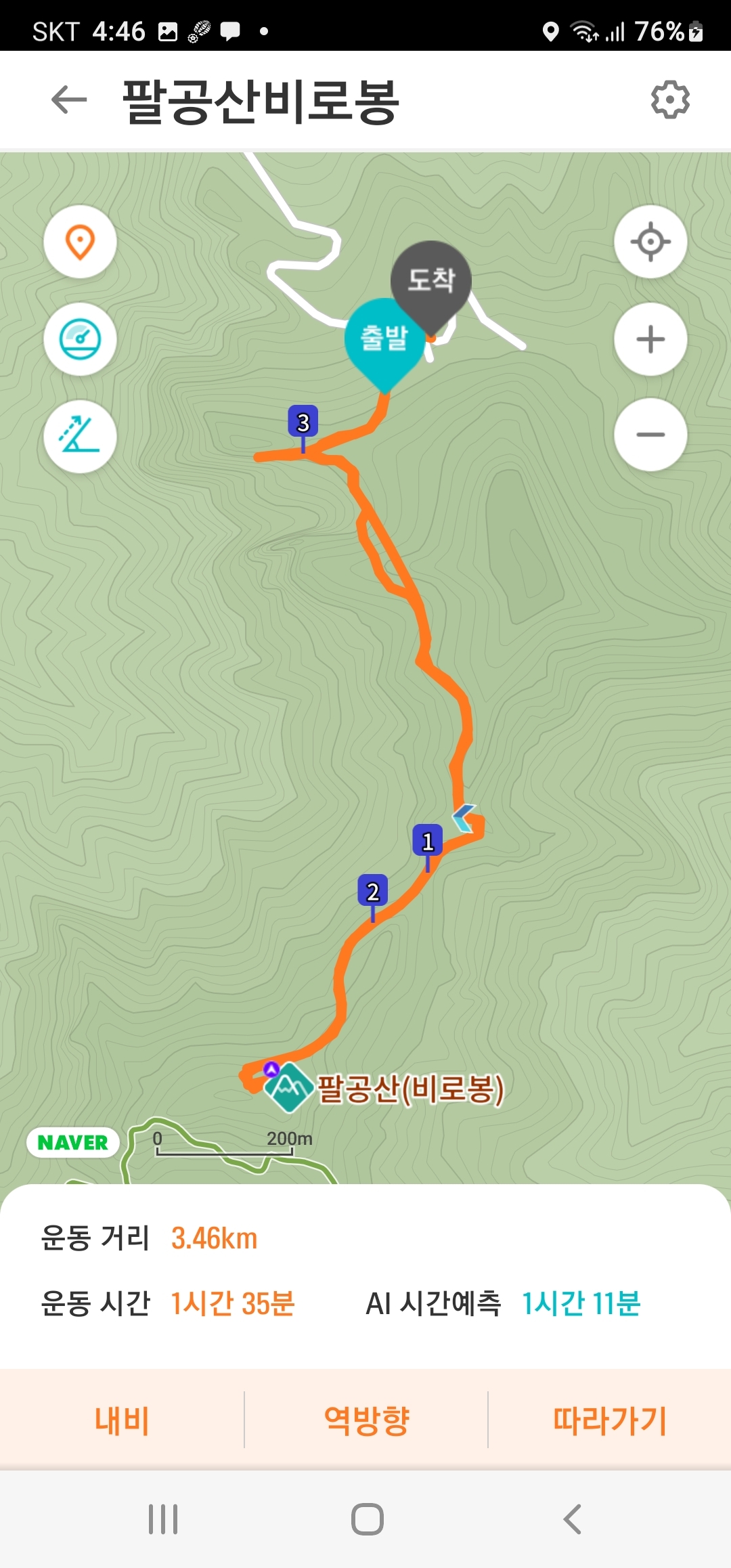This screenshot has width=731, height=1568.
Task: Select 역방향 reverse route button
Action: pyautogui.click(x=366, y=1420)
